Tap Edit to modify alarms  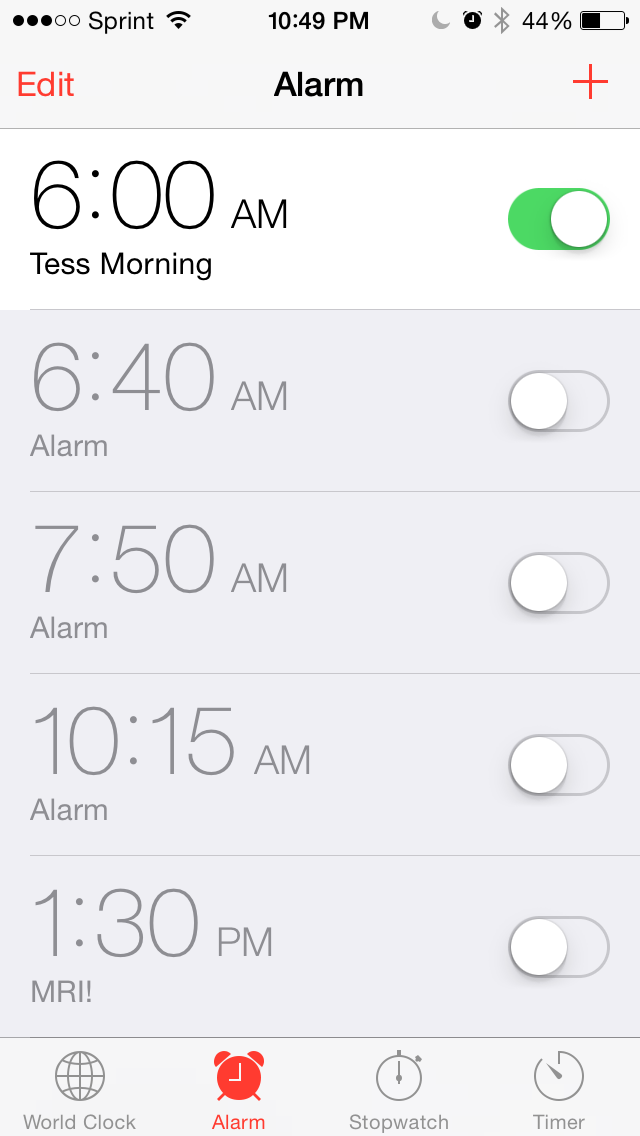point(46,84)
